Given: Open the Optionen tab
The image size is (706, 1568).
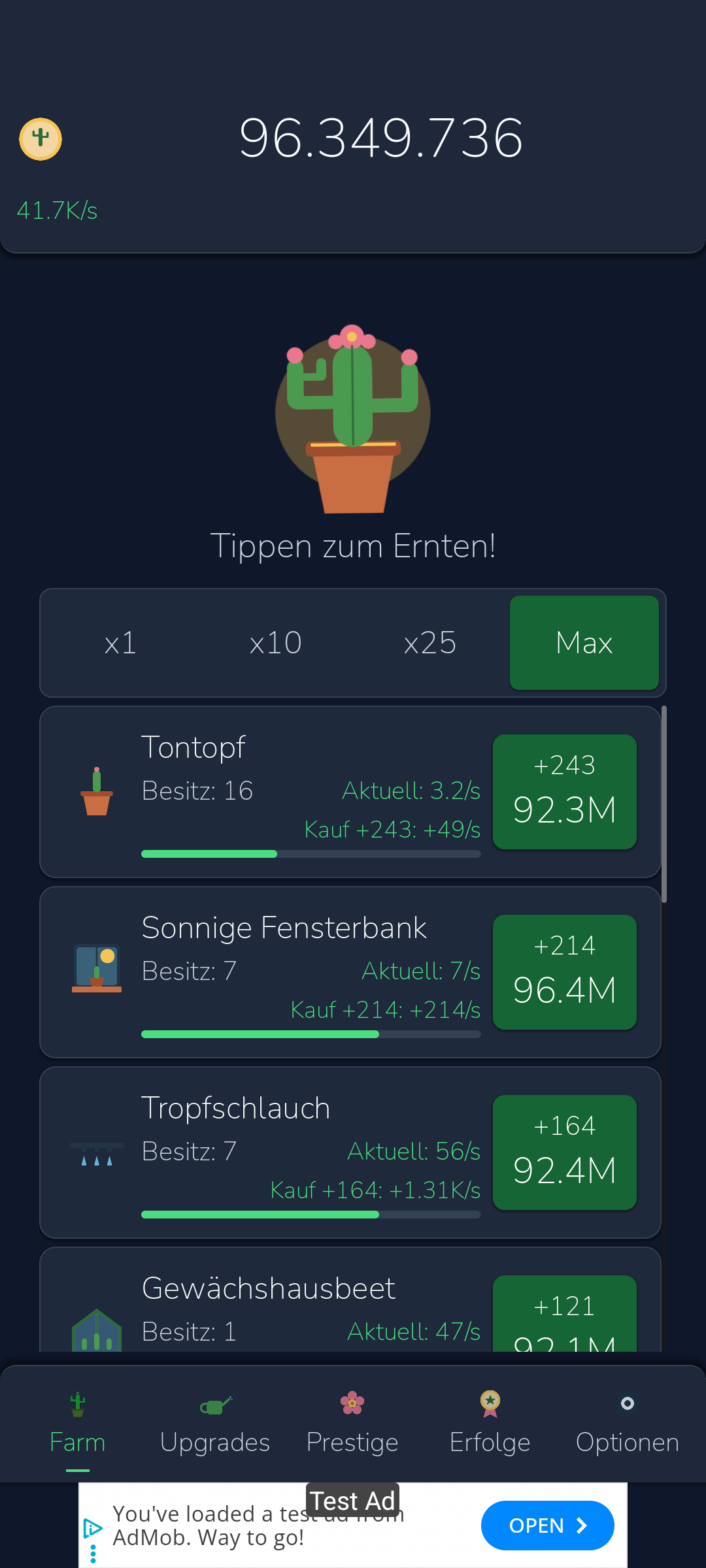Looking at the screenshot, I should [x=628, y=1424].
